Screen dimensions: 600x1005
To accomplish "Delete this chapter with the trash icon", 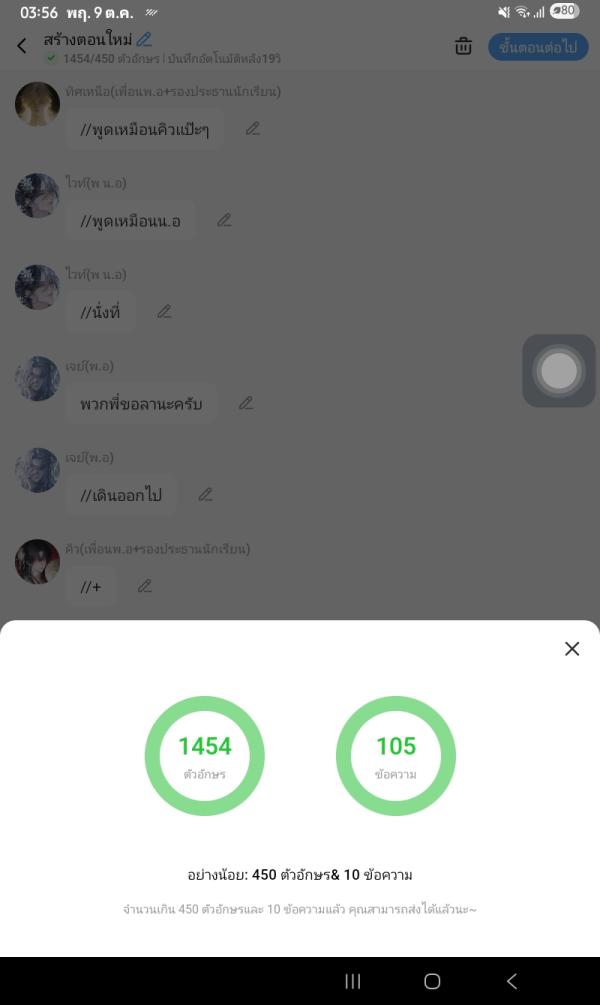I will click(x=463, y=46).
